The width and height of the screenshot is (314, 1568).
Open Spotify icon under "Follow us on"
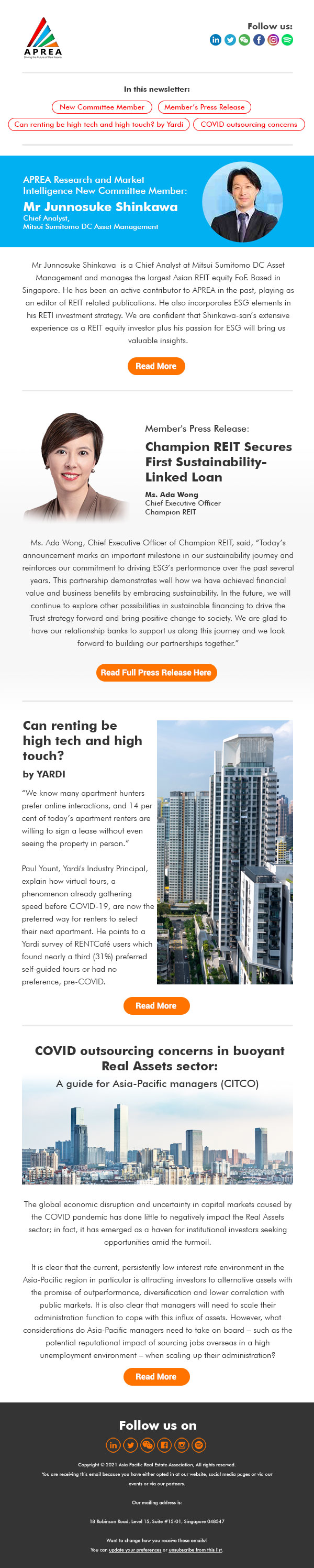tap(199, 1444)
